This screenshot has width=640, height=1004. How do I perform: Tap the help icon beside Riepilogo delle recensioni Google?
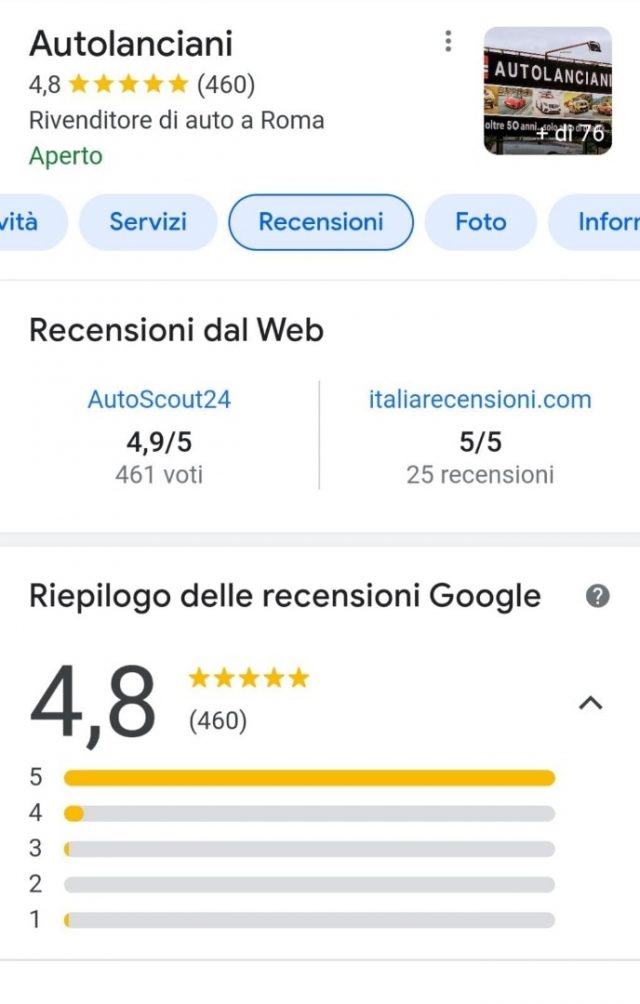point(597,597)
